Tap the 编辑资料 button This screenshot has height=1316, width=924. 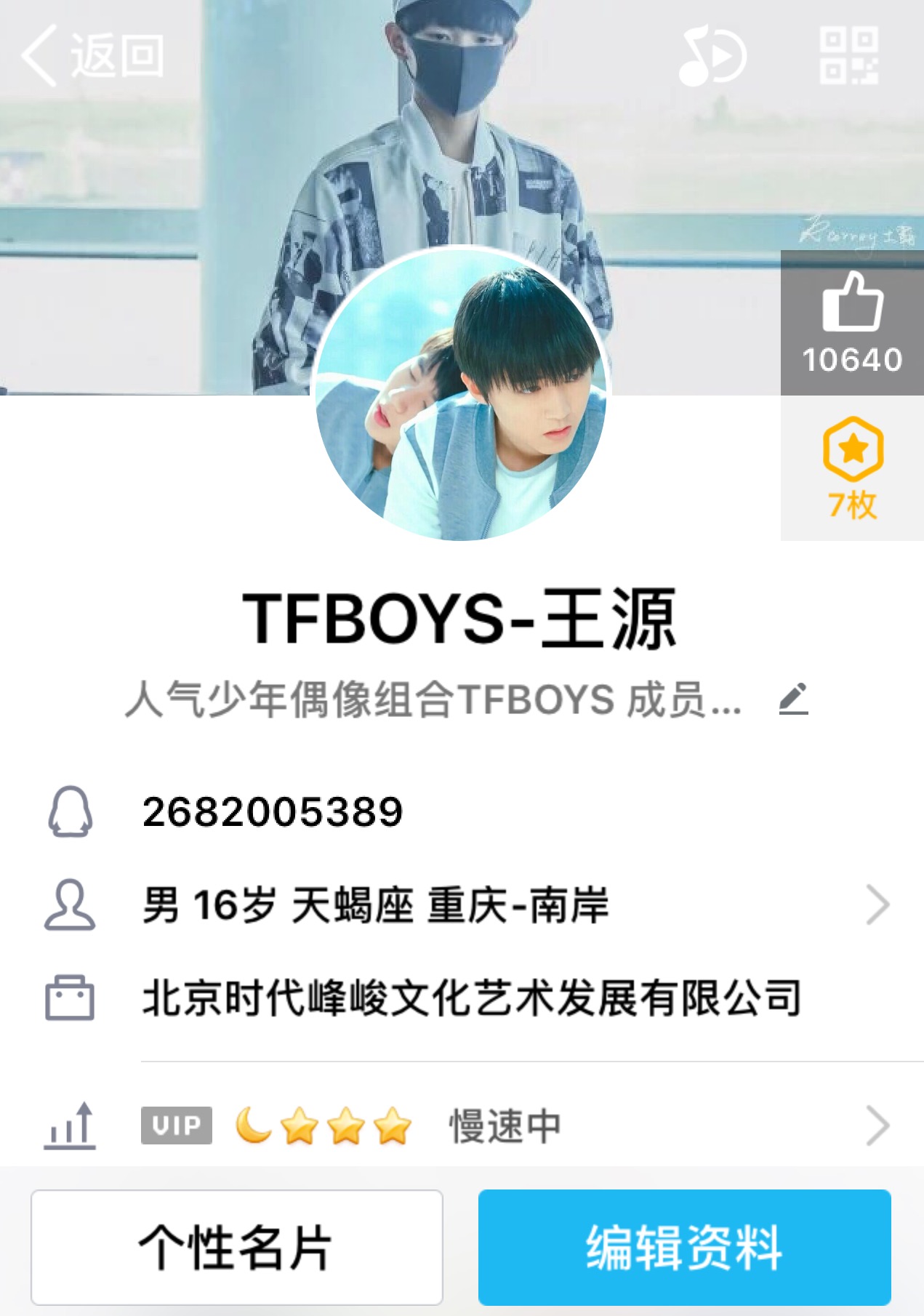(684, 1248)
